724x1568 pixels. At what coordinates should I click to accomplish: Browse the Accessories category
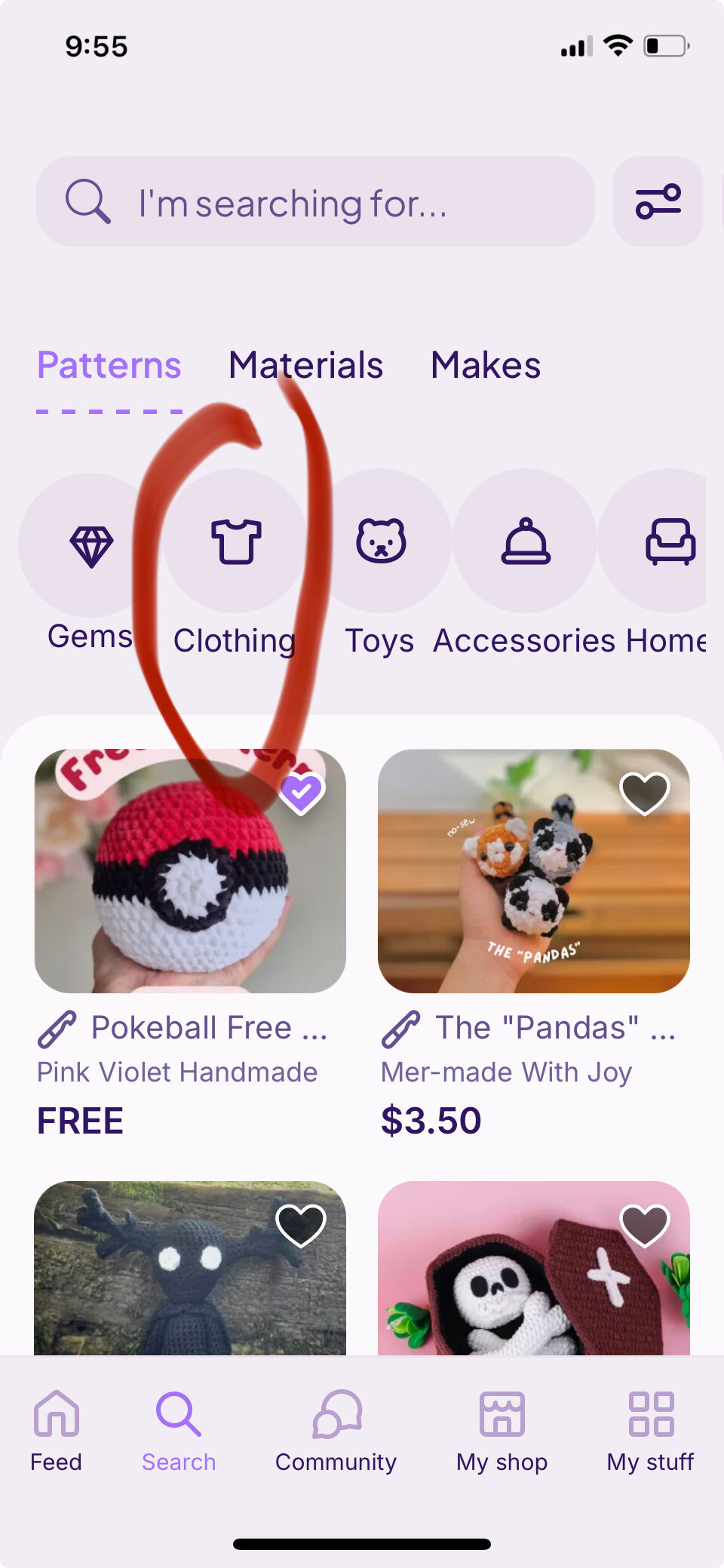tap(526, 542)
